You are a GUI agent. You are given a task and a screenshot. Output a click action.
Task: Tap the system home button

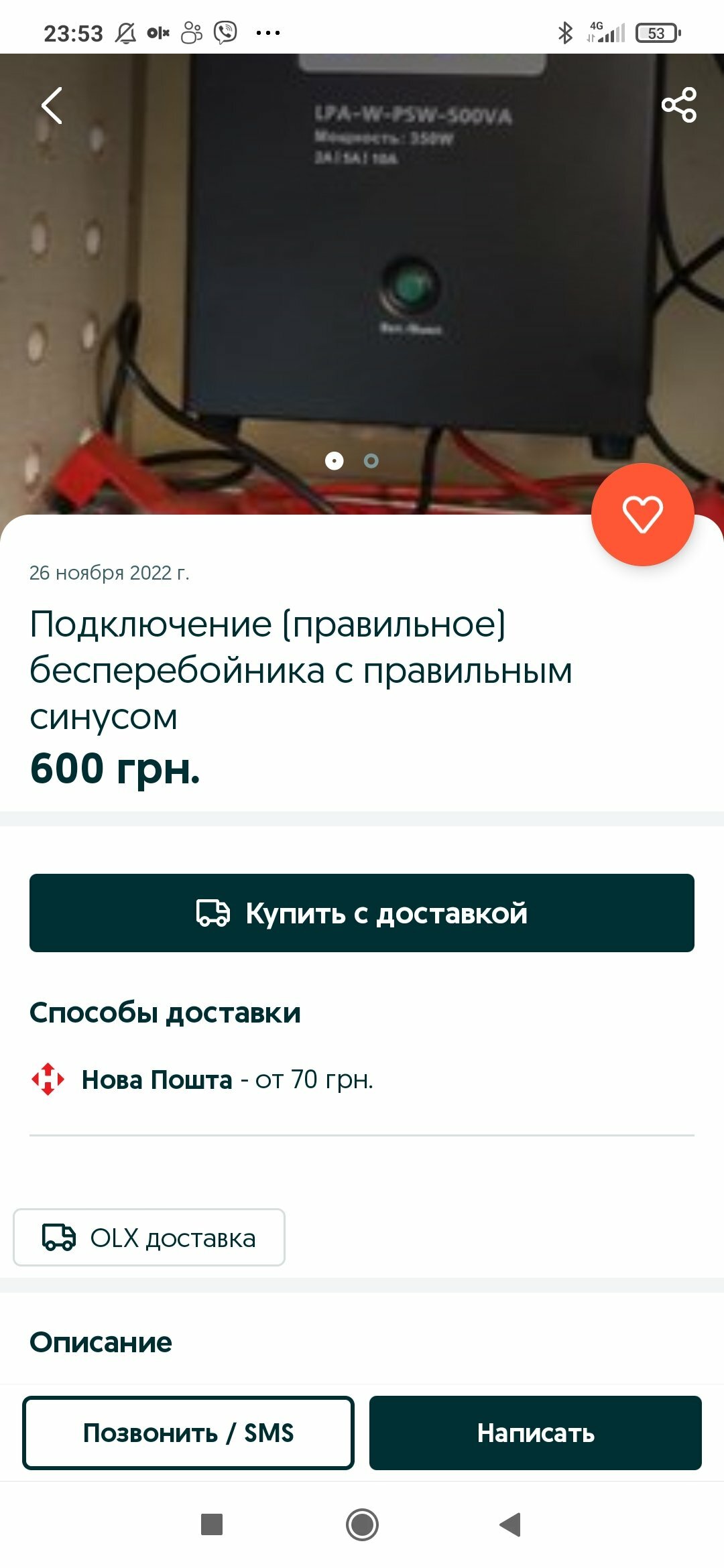(x=362, y=1524)
